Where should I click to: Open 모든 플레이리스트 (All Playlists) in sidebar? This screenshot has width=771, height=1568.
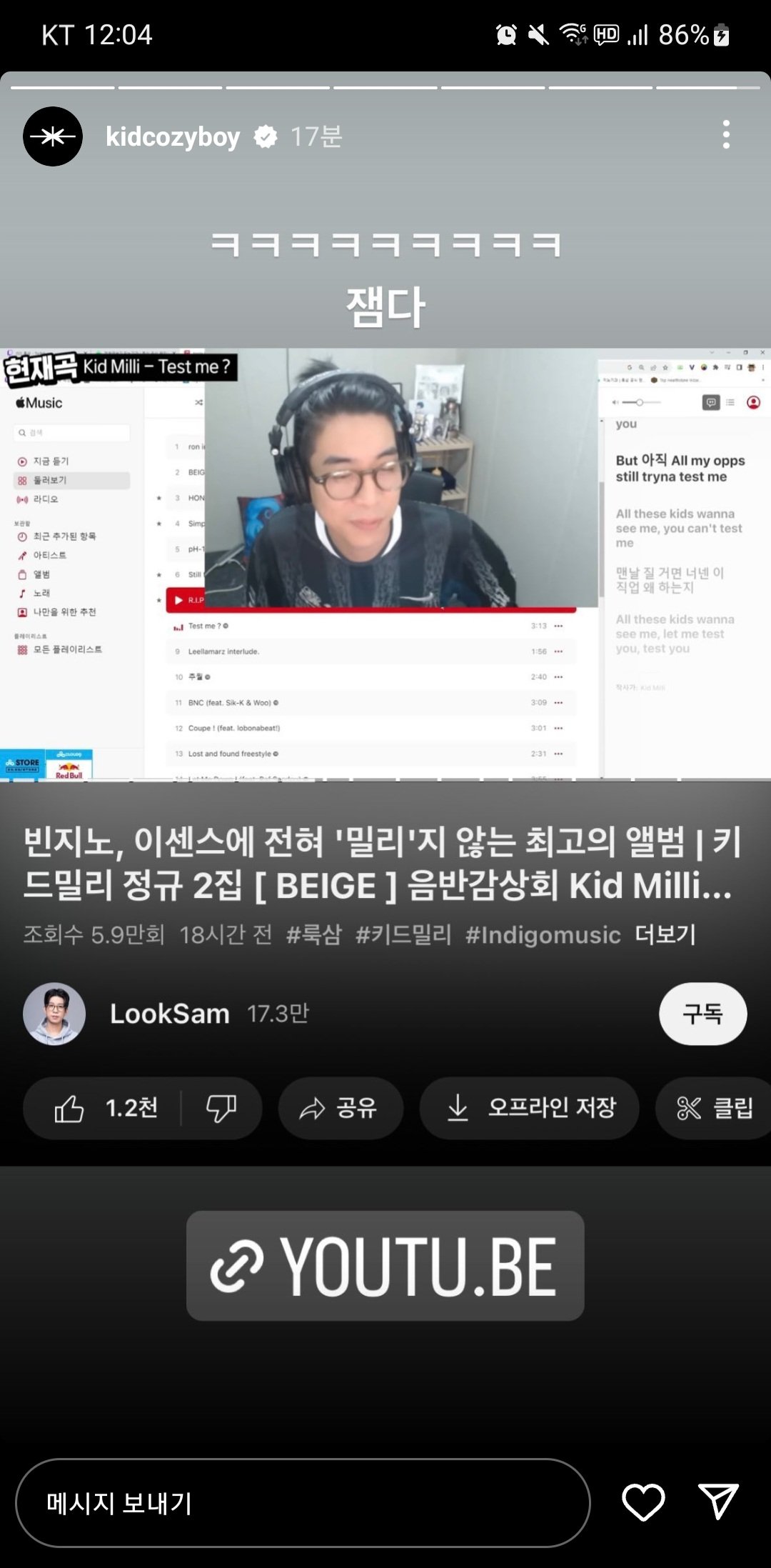coord(64,649)
